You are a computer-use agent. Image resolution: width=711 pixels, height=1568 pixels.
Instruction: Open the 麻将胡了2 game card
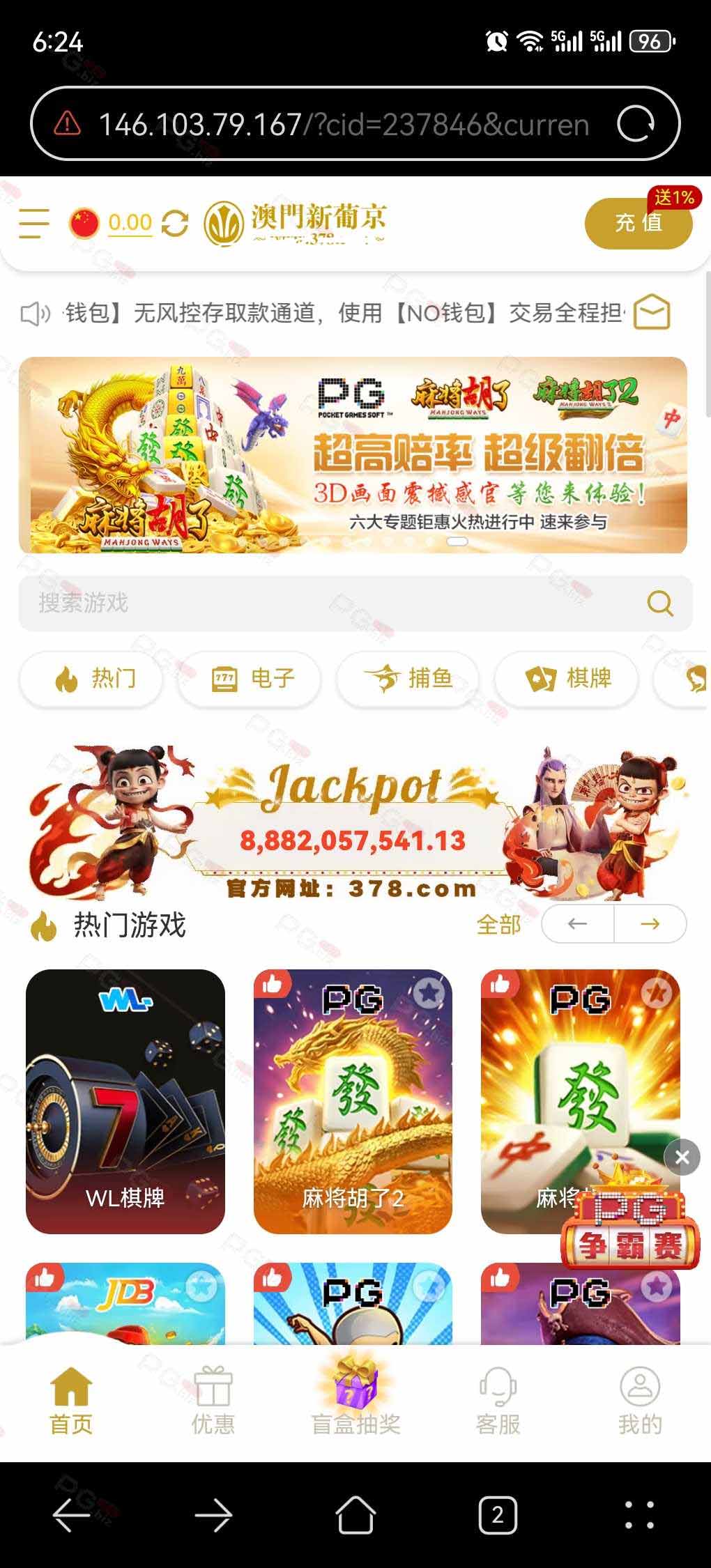(x=353, y=1101)
